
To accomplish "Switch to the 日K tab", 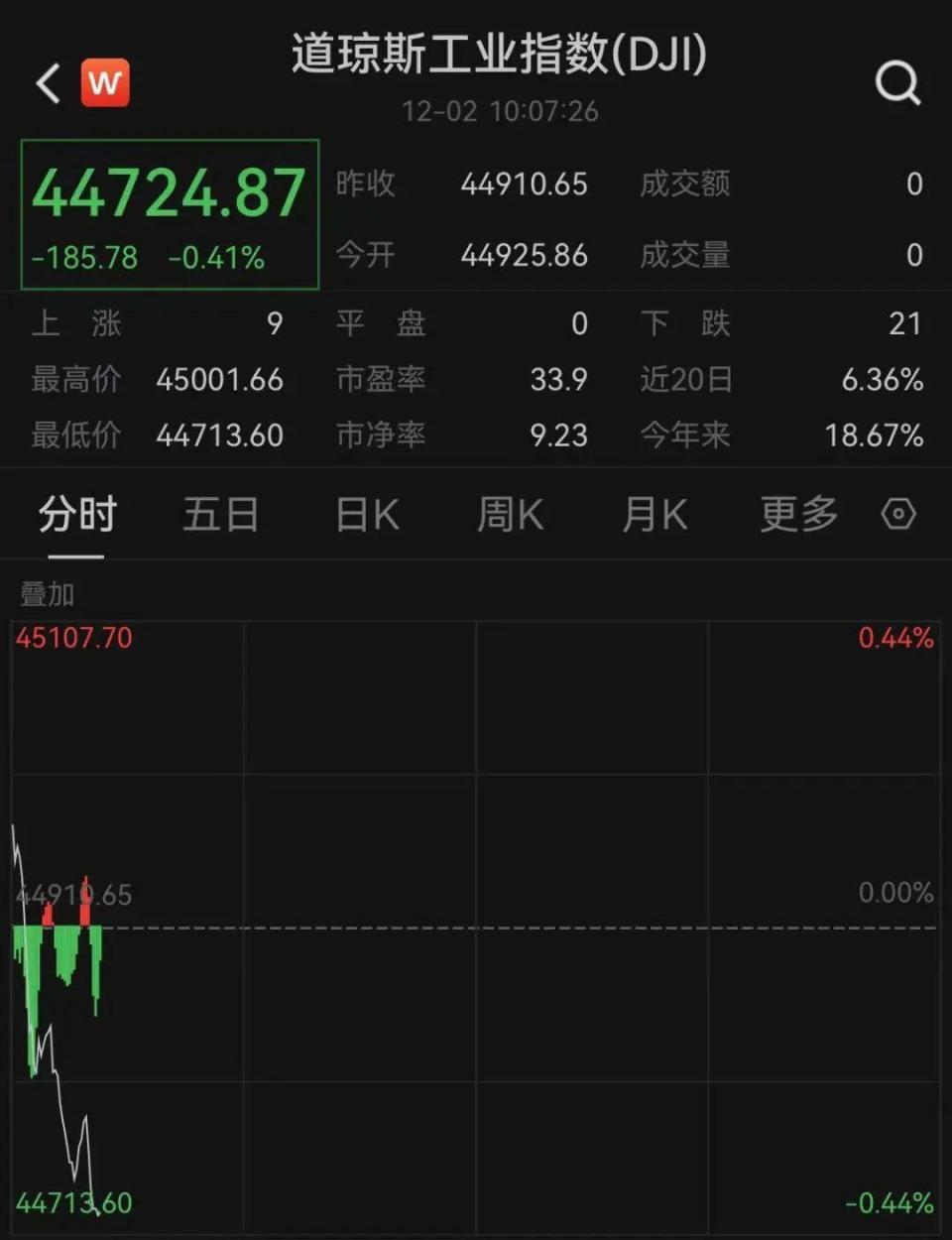I will [x=365, y=514].
